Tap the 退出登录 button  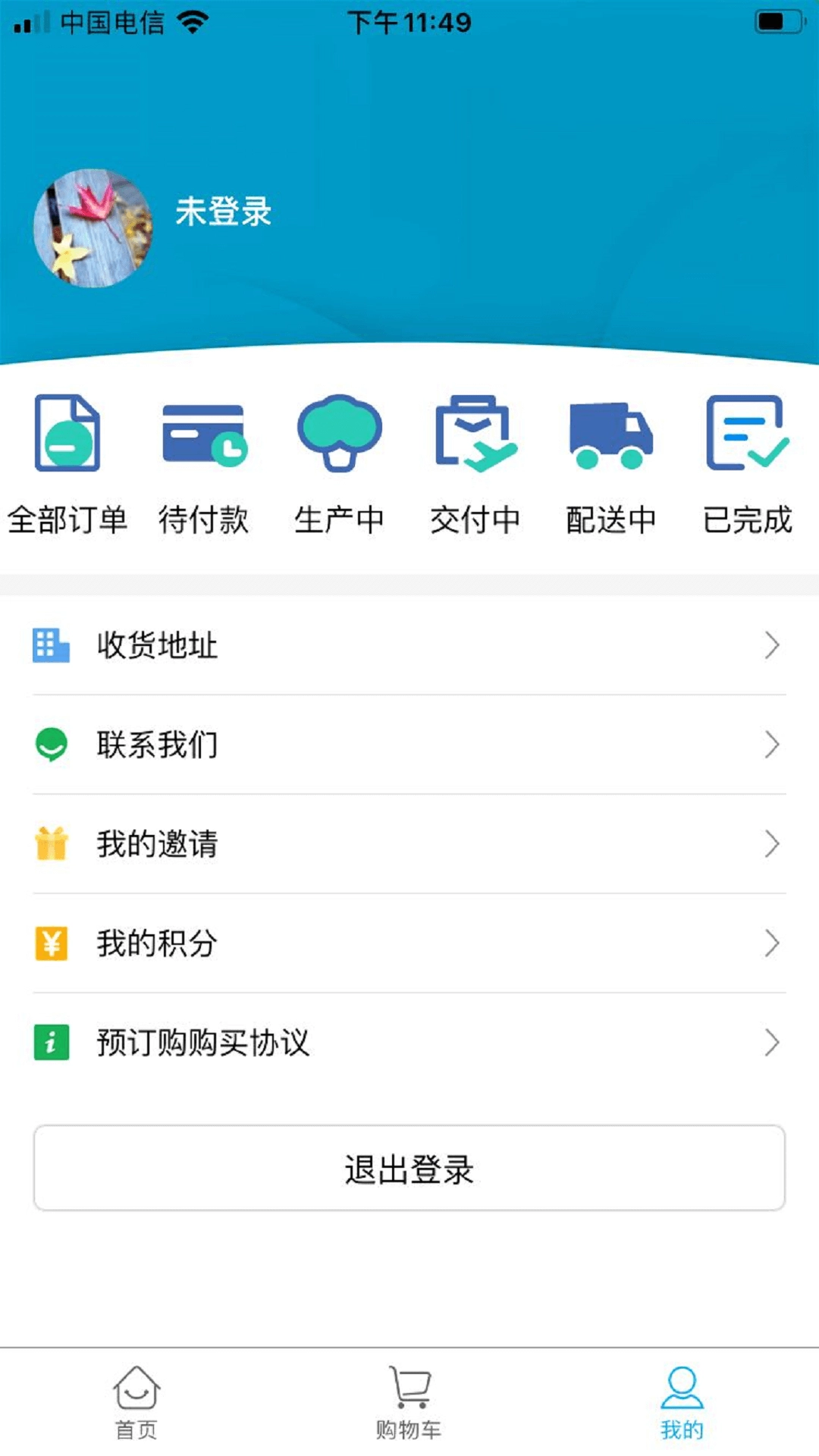[x=409, y=1168]
